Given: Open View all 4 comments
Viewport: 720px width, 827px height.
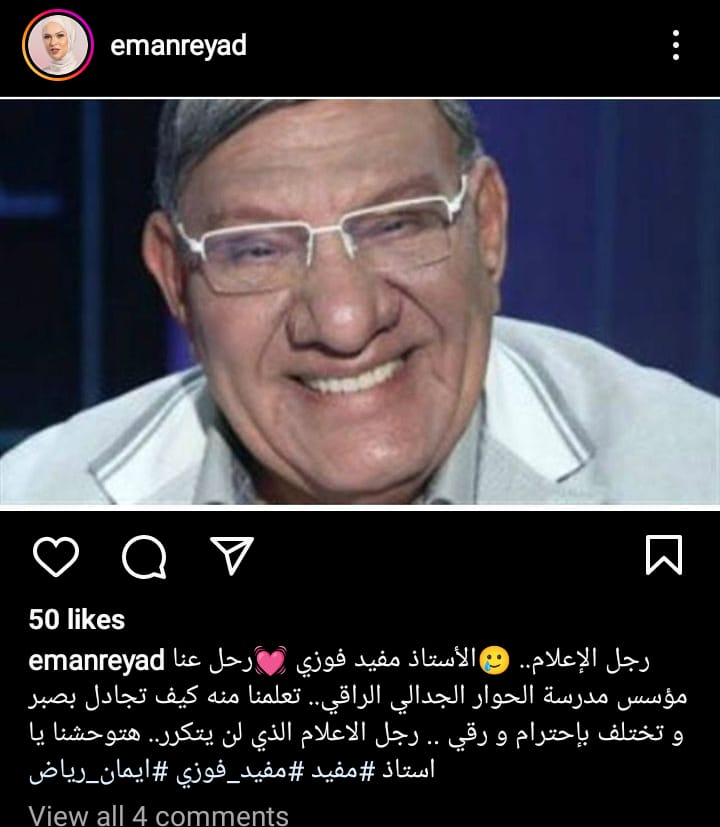Looking at the screenshot, I should [158, 814].
